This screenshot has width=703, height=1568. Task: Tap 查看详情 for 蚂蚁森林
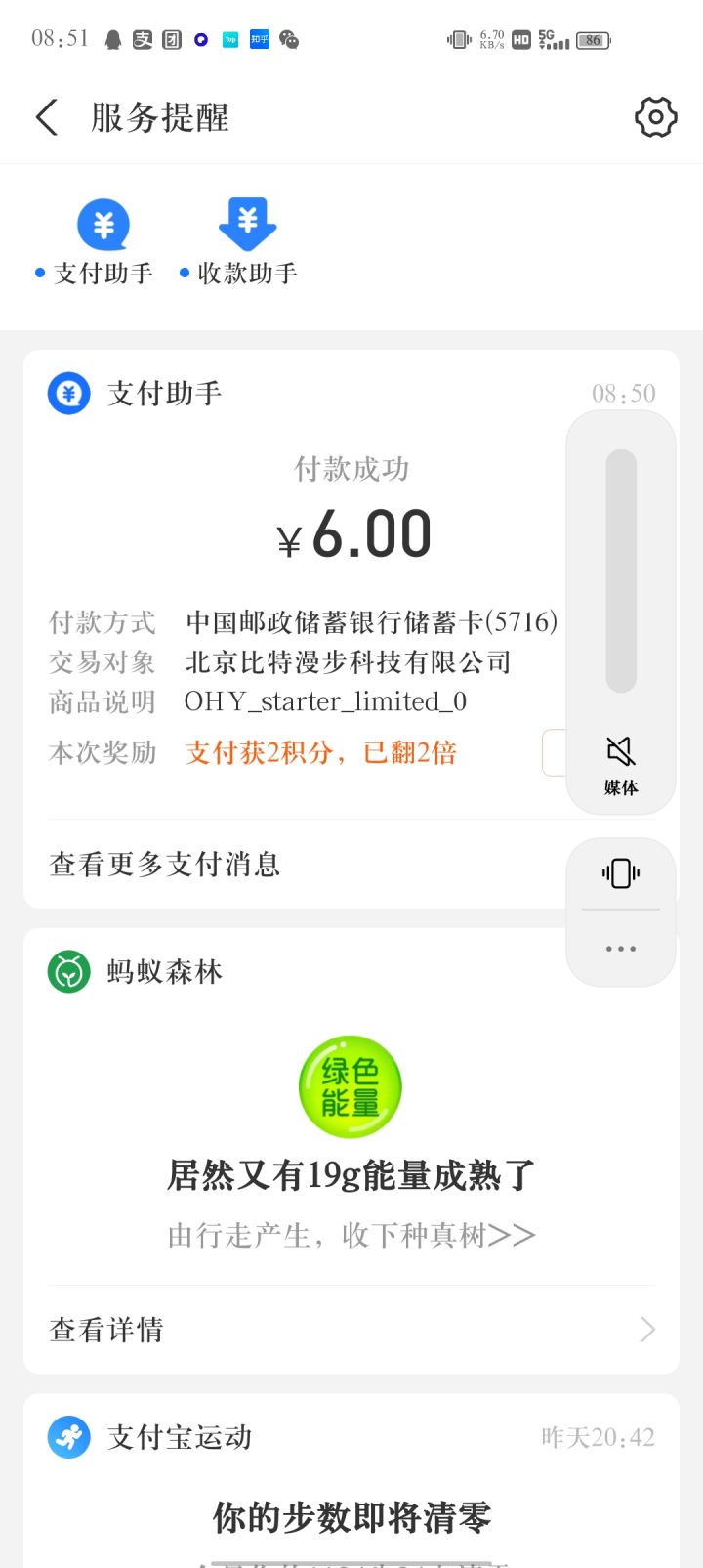(x=351, y=1329)
